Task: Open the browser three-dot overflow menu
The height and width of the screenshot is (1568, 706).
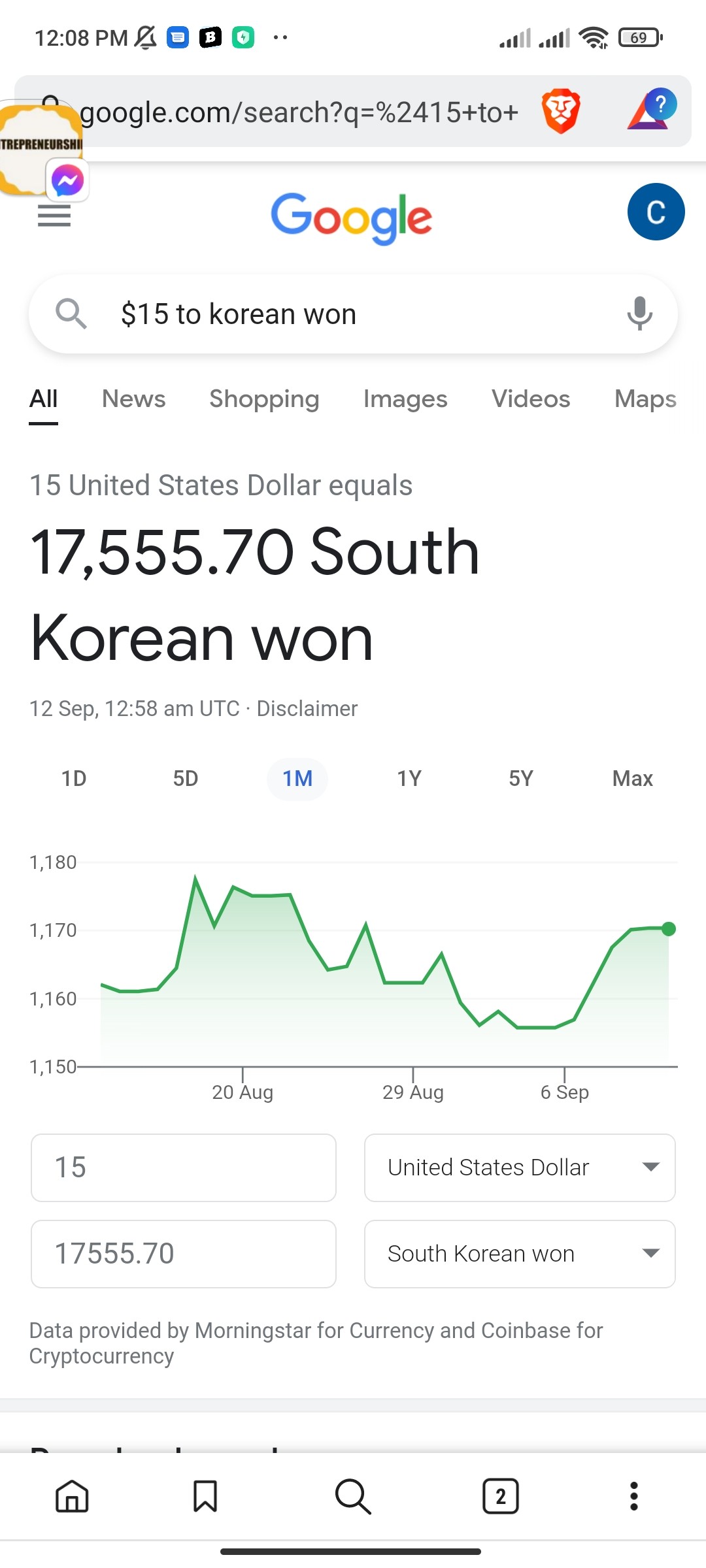Action: click(x=633, y=1496)
